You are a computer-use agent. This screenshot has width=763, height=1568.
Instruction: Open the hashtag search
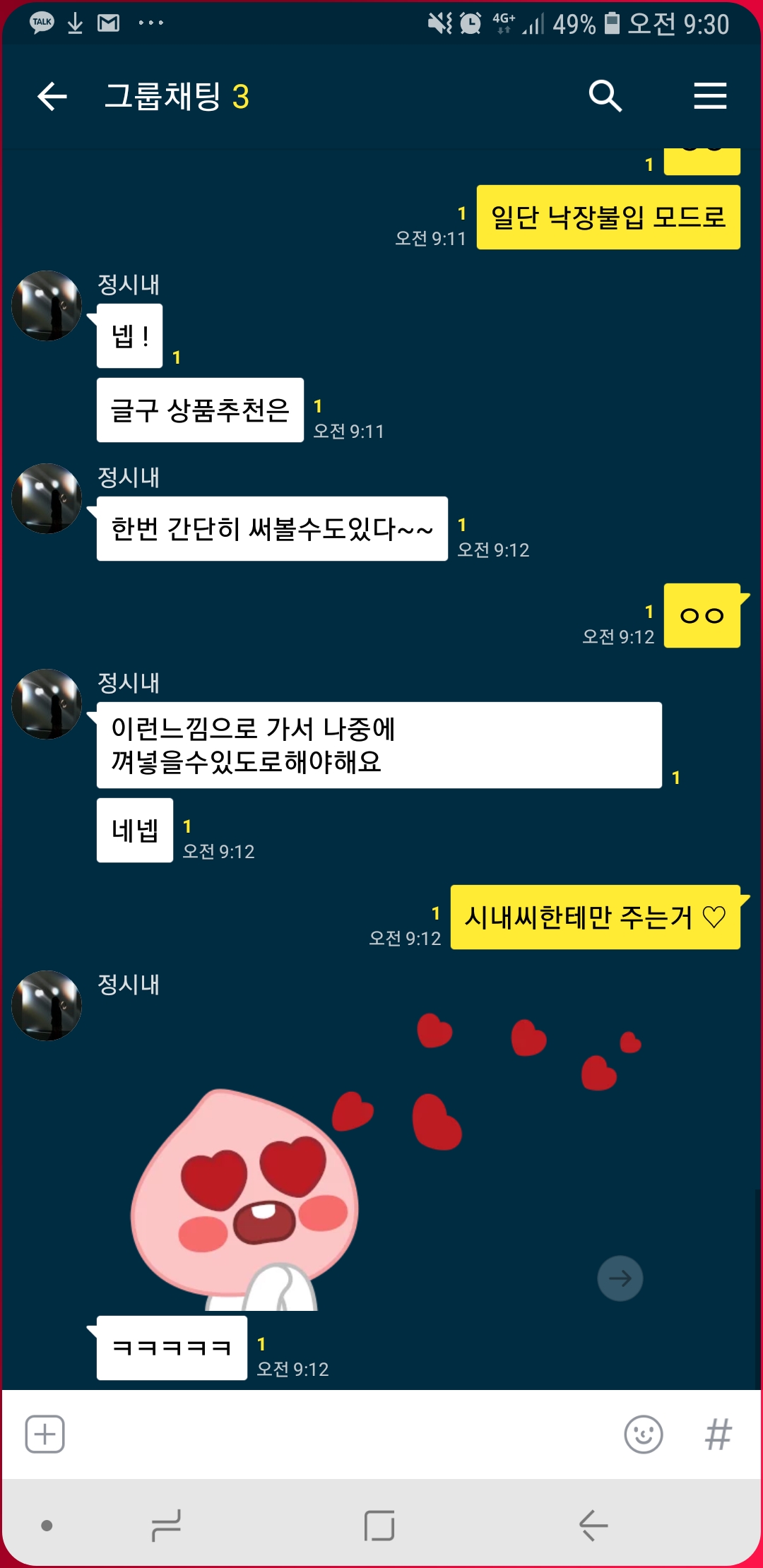pos(718,1435)
